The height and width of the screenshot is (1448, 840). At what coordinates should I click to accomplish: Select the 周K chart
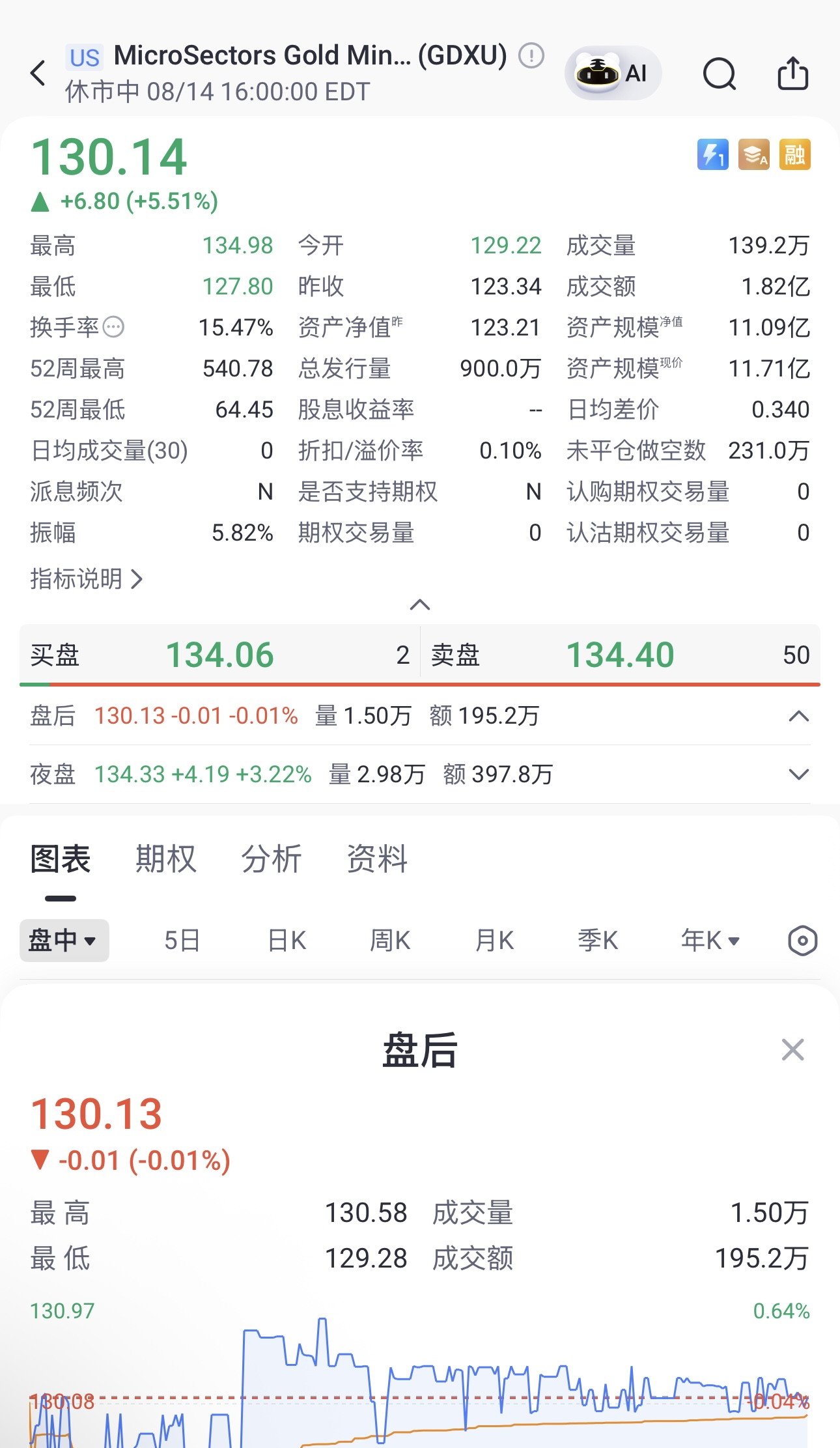[x=390, y=941]
